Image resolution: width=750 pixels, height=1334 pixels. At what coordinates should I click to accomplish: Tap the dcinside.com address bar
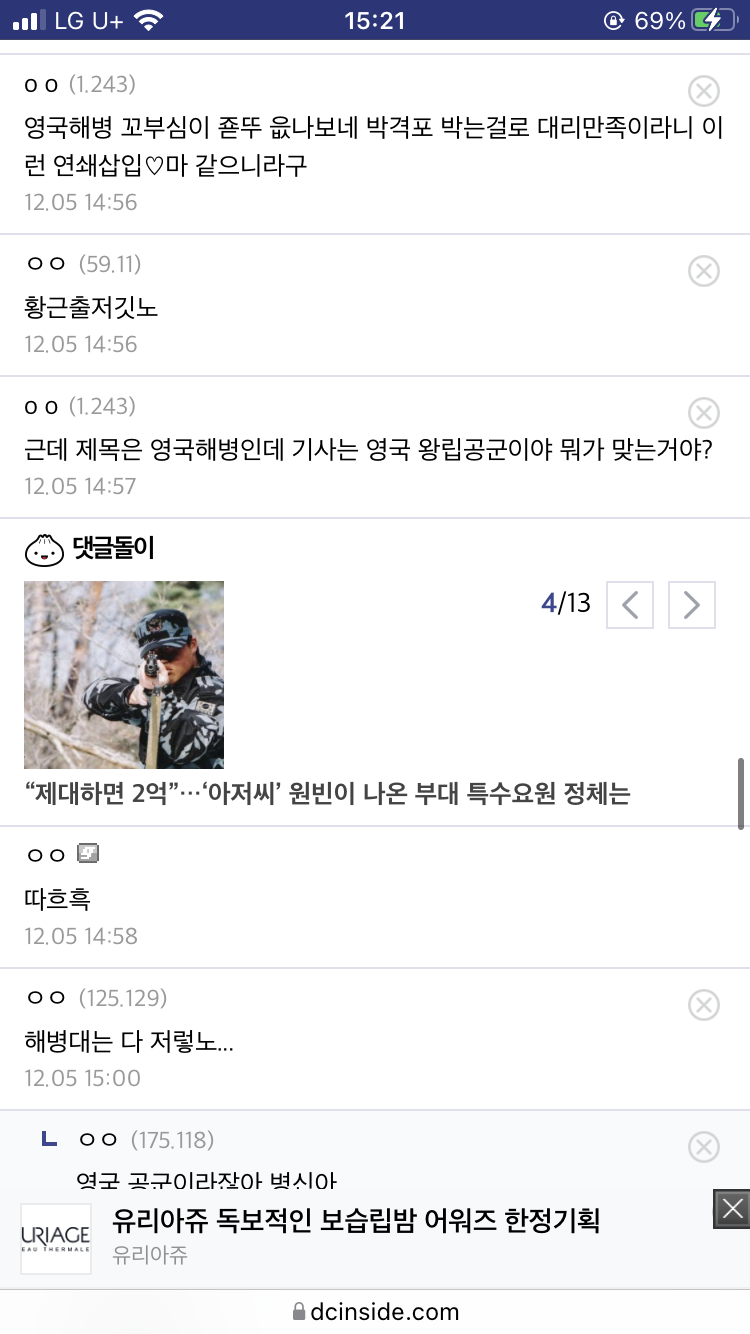click(375, 1311)
